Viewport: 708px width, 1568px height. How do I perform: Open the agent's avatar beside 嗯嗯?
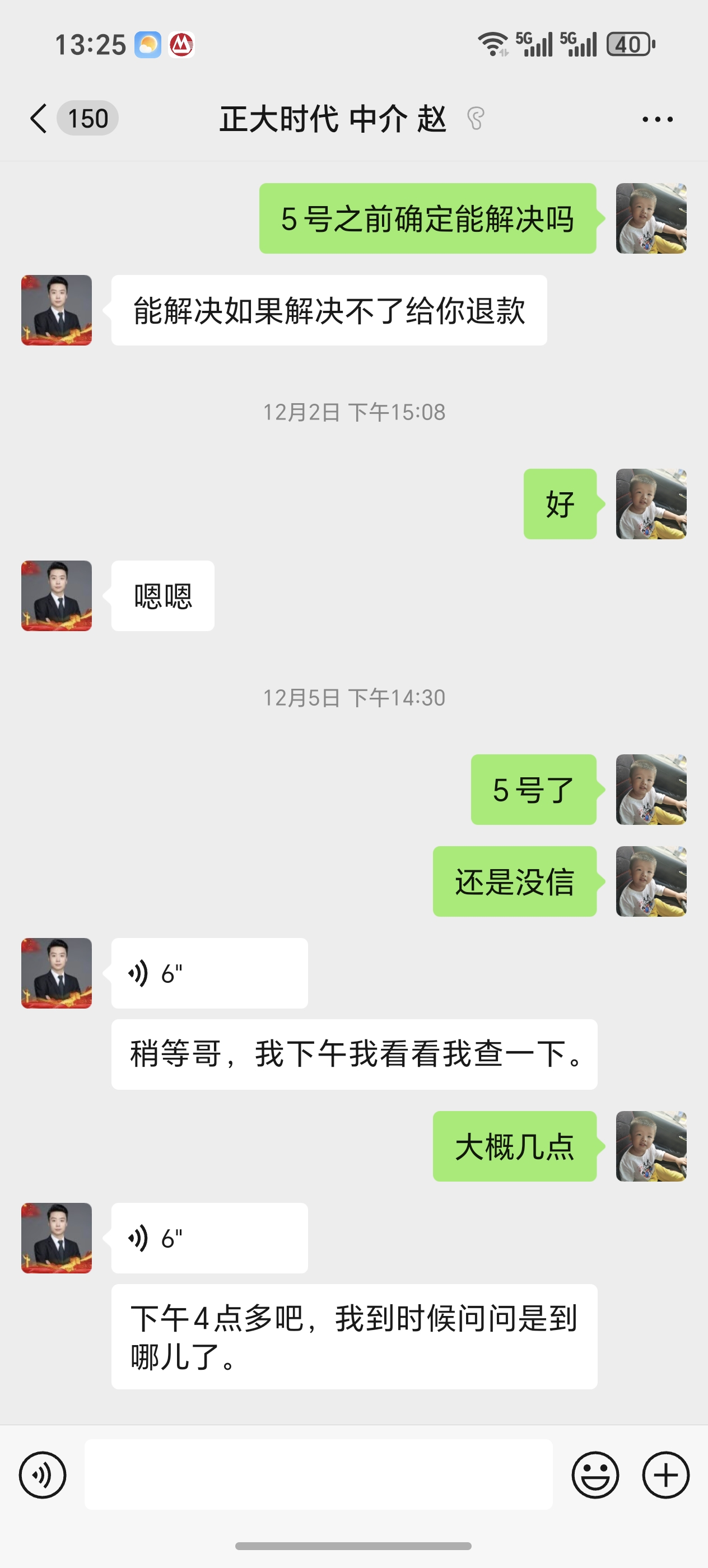tap(57, 595)
